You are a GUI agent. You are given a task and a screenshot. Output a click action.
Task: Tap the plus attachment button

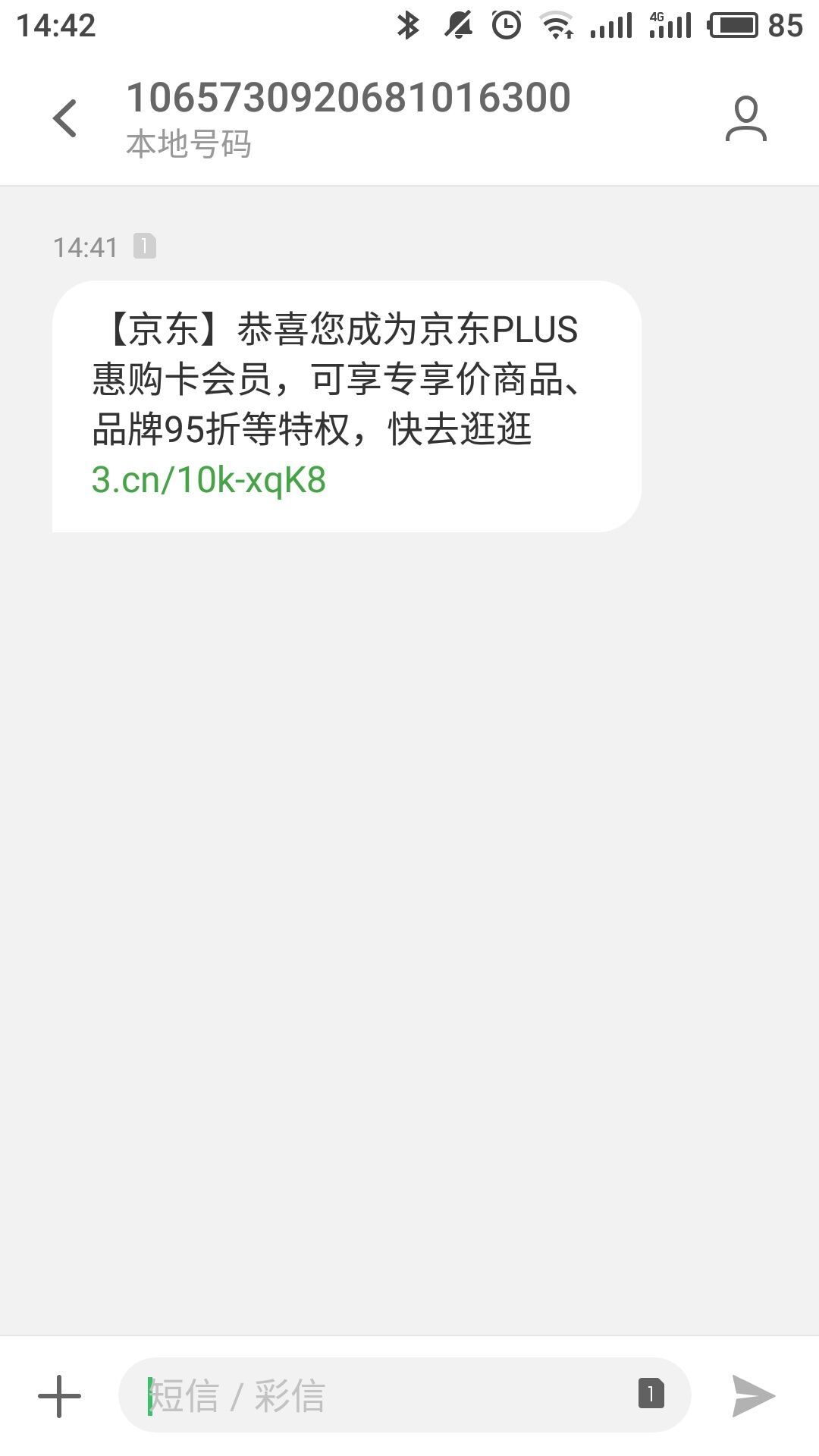pyautogui.click(x=59, y=1396)
